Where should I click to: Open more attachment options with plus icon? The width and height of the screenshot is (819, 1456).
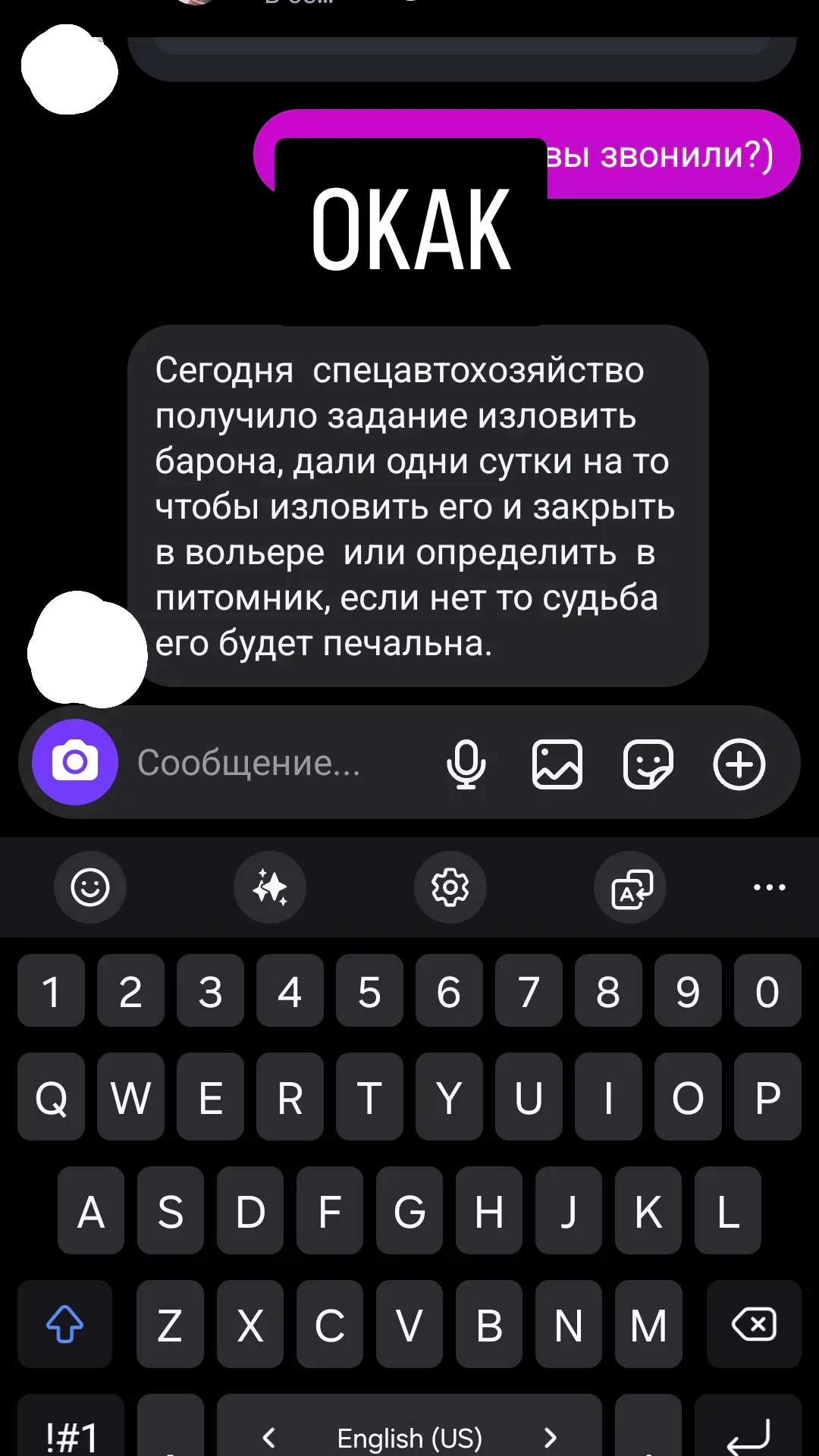(x=739, y=764)
